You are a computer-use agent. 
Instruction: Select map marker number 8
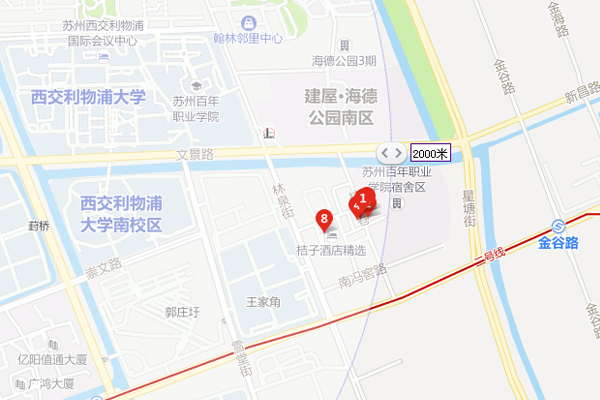pyautogui.click(x=323, y=217)
